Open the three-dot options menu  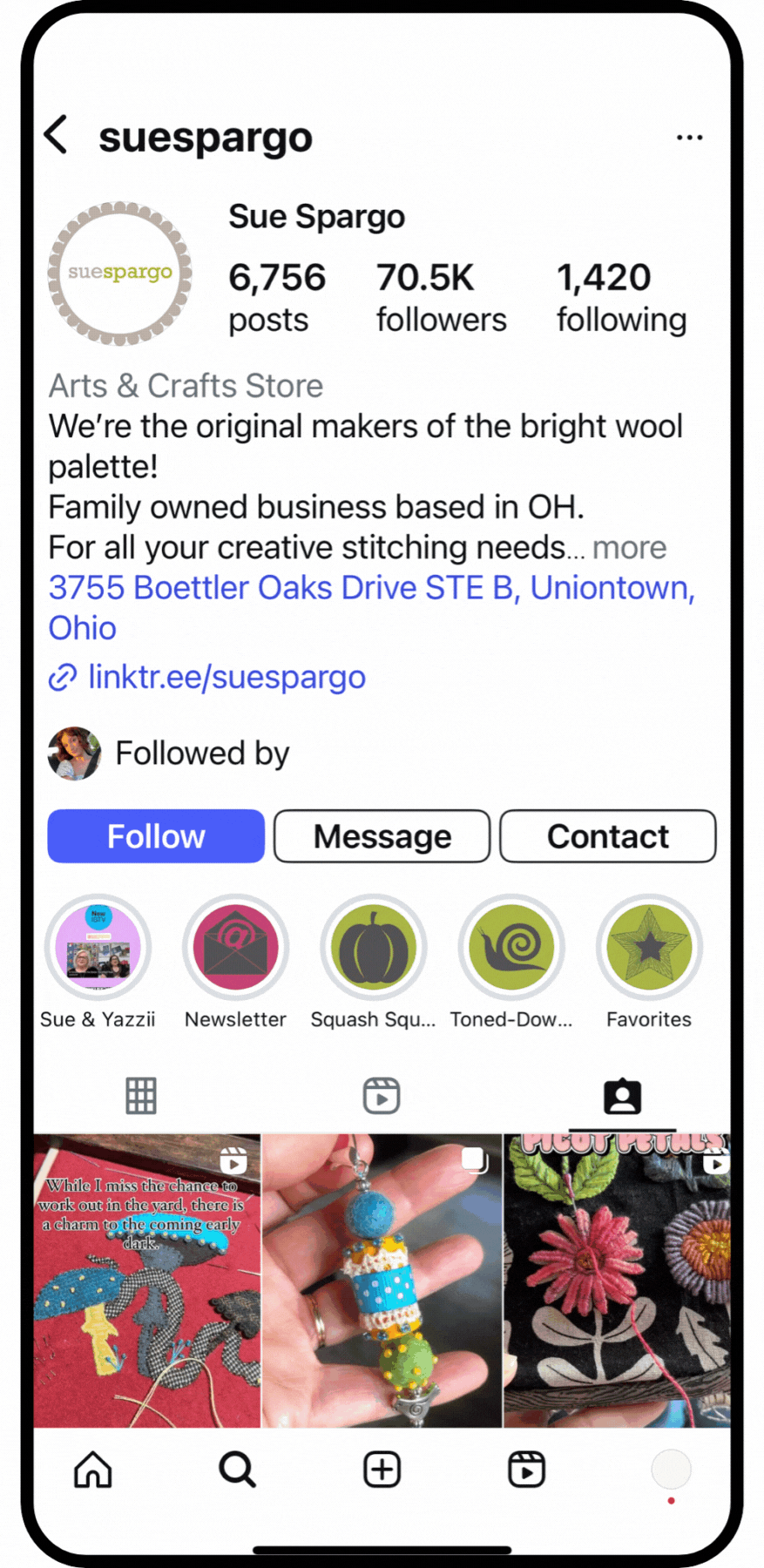(x=688, y=138)
